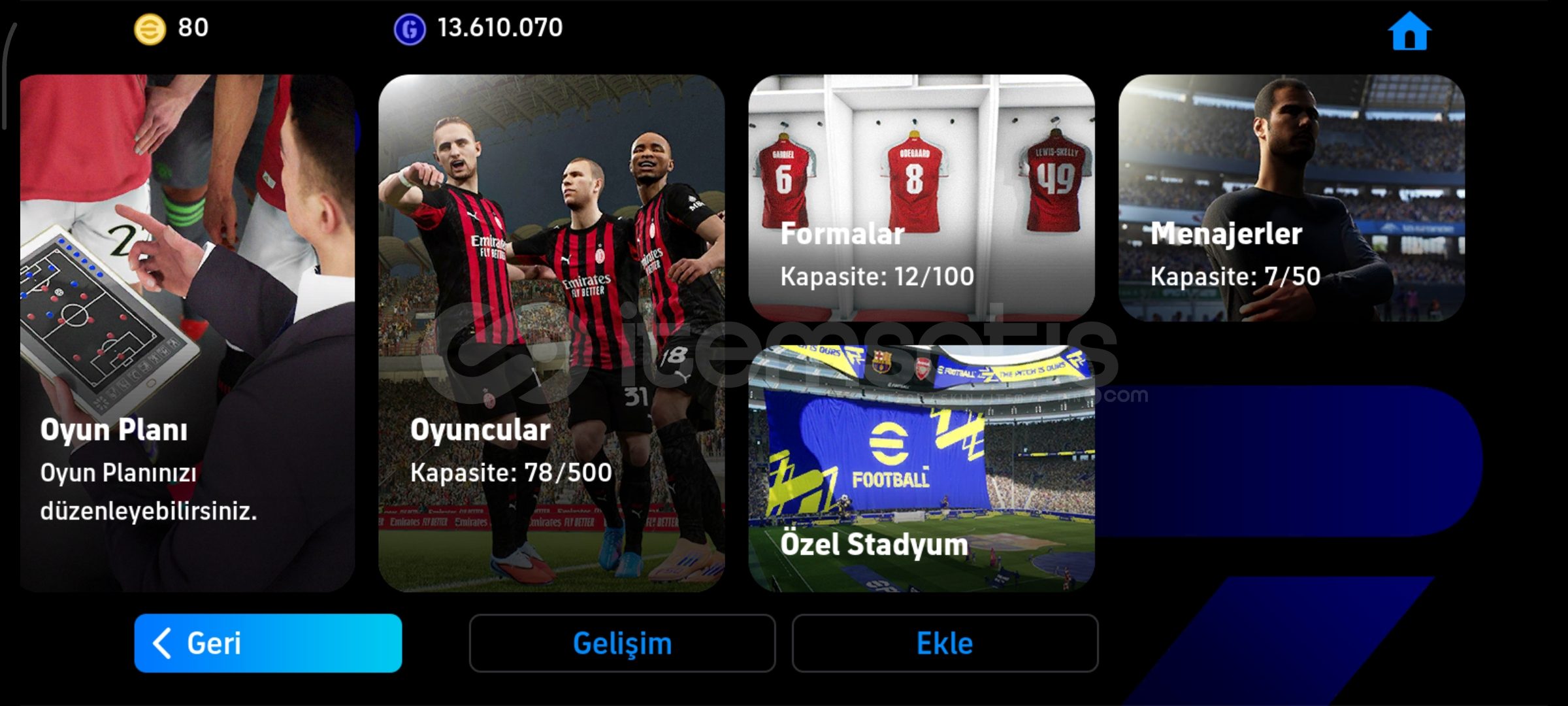Image resolution: width=1568 pixels, height=706 pixels.
Task: Go to the home screen icon
Action: 1409,31
